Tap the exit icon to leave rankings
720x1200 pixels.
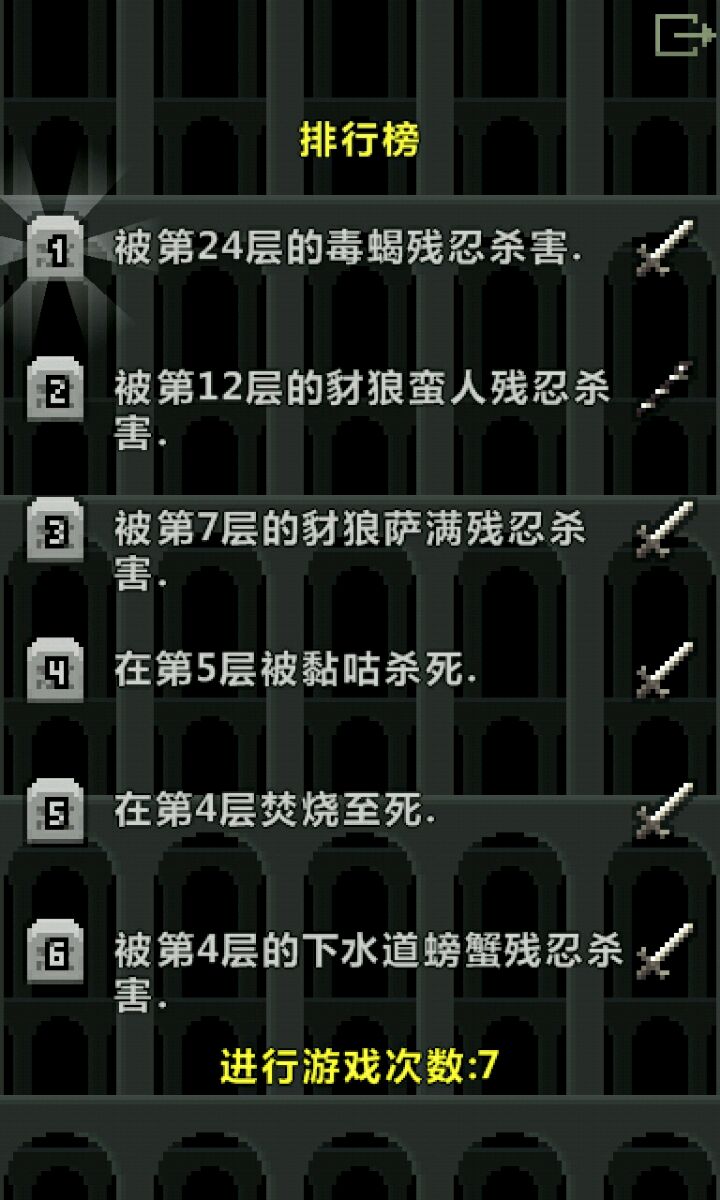click(683, 36)
